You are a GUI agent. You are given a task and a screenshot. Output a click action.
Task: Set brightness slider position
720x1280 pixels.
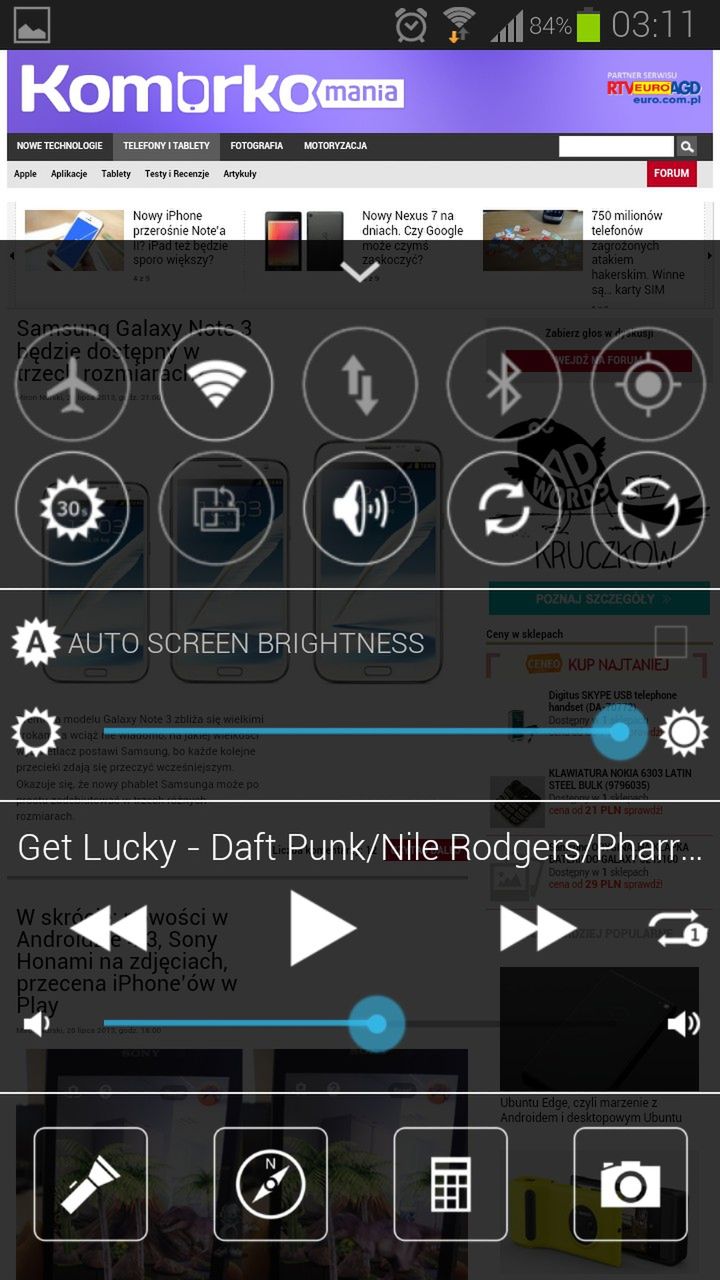619,732
